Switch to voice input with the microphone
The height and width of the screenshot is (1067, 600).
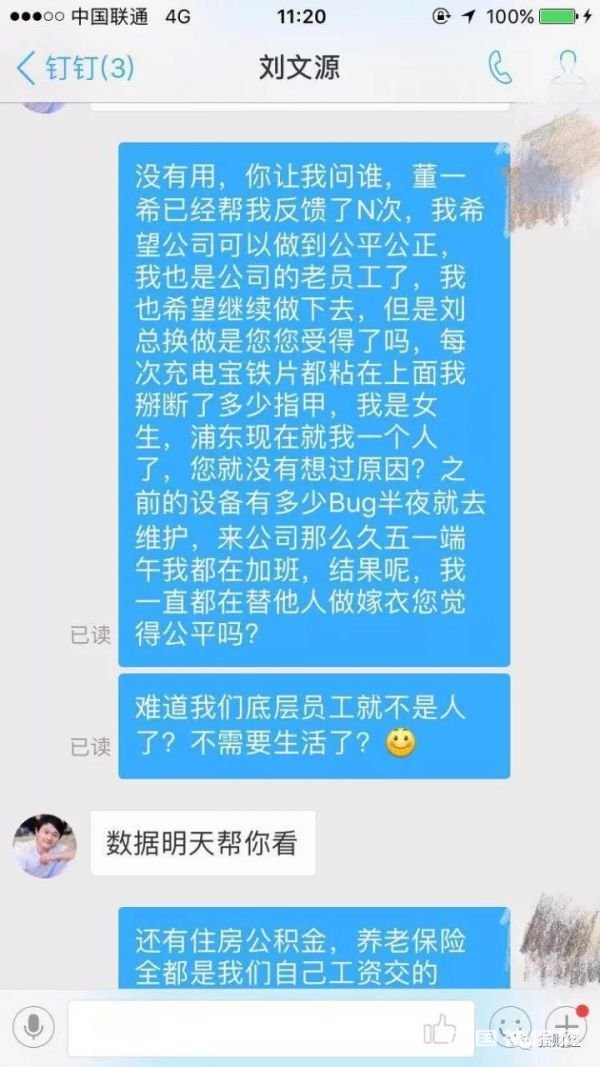point(33,1027)
